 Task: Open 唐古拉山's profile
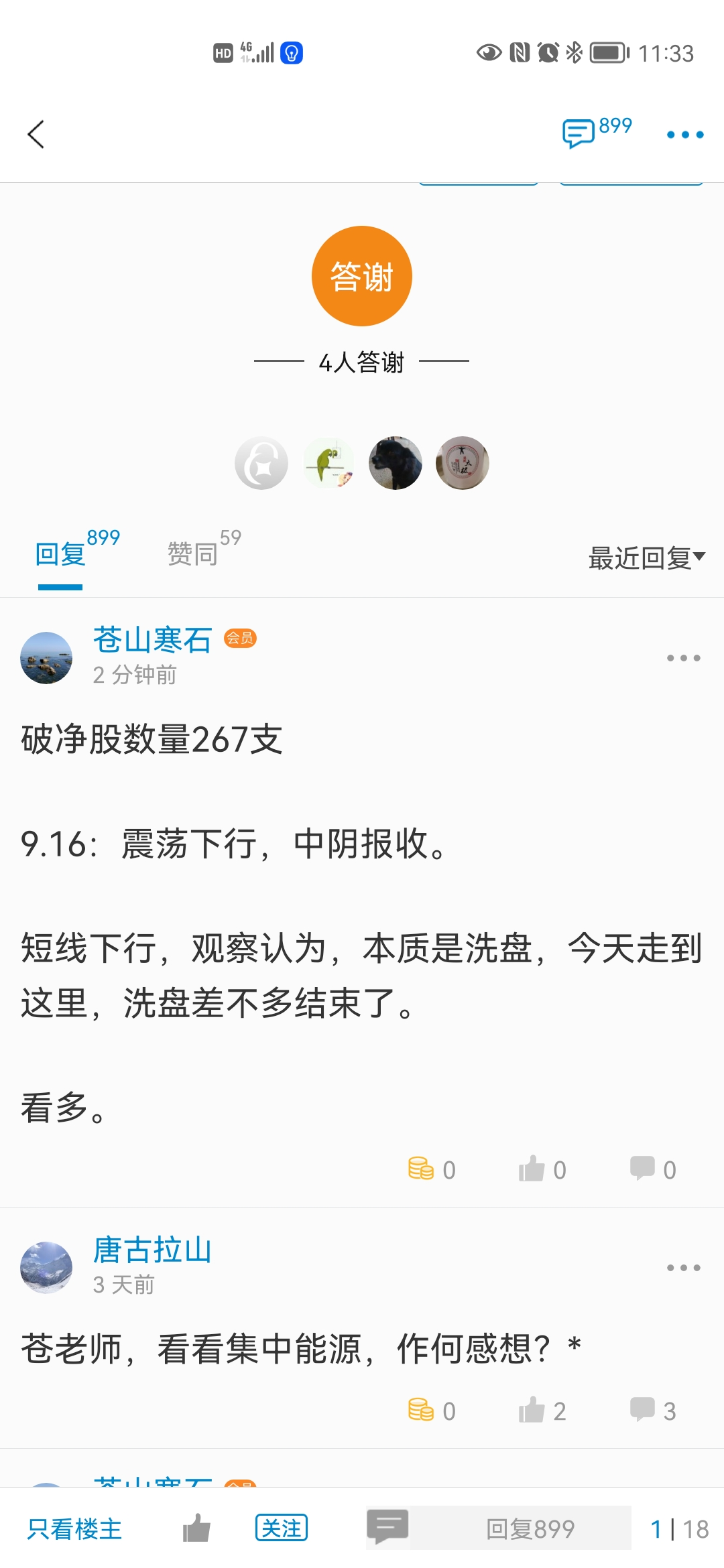[x=152, y=1250]
